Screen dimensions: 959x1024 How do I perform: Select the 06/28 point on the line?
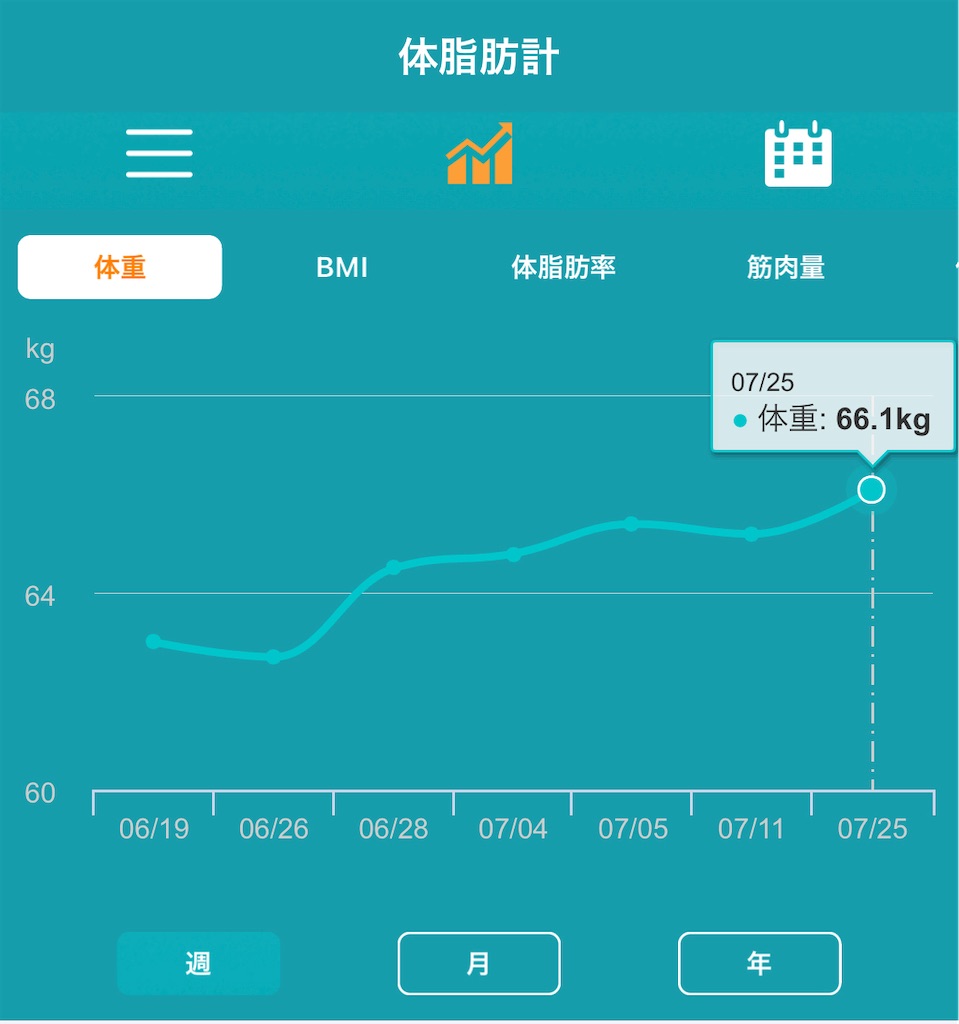(393, 567)
